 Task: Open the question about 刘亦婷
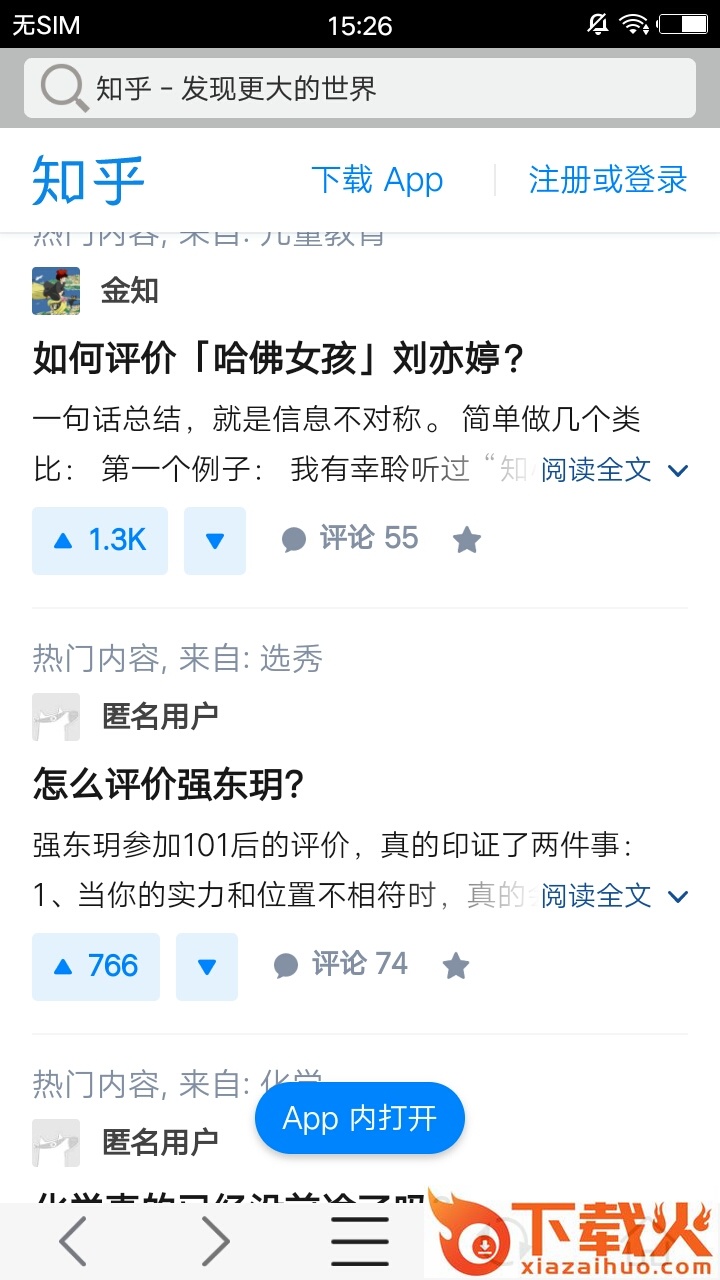point(279,358)
